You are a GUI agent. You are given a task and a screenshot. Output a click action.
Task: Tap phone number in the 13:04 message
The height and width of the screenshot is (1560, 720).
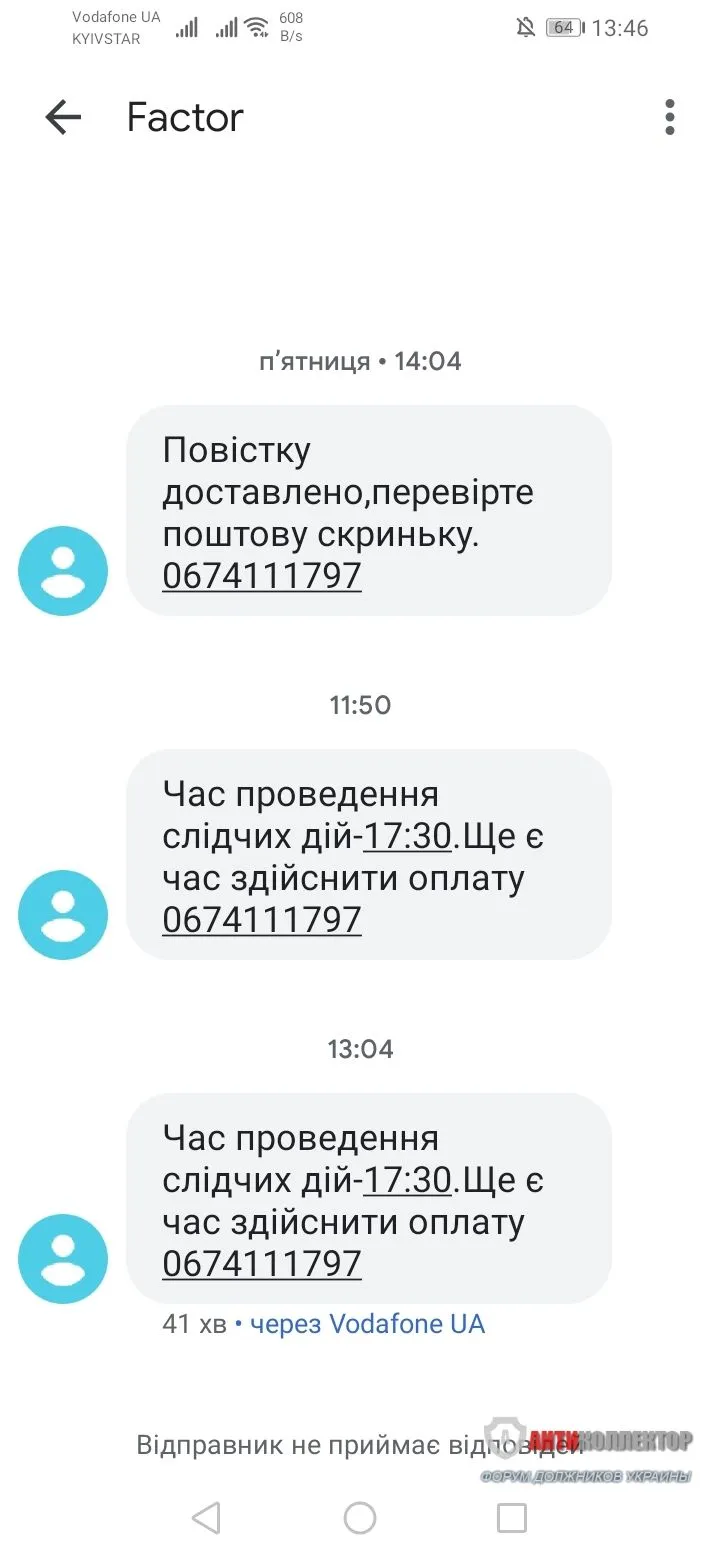(261, 1264)
